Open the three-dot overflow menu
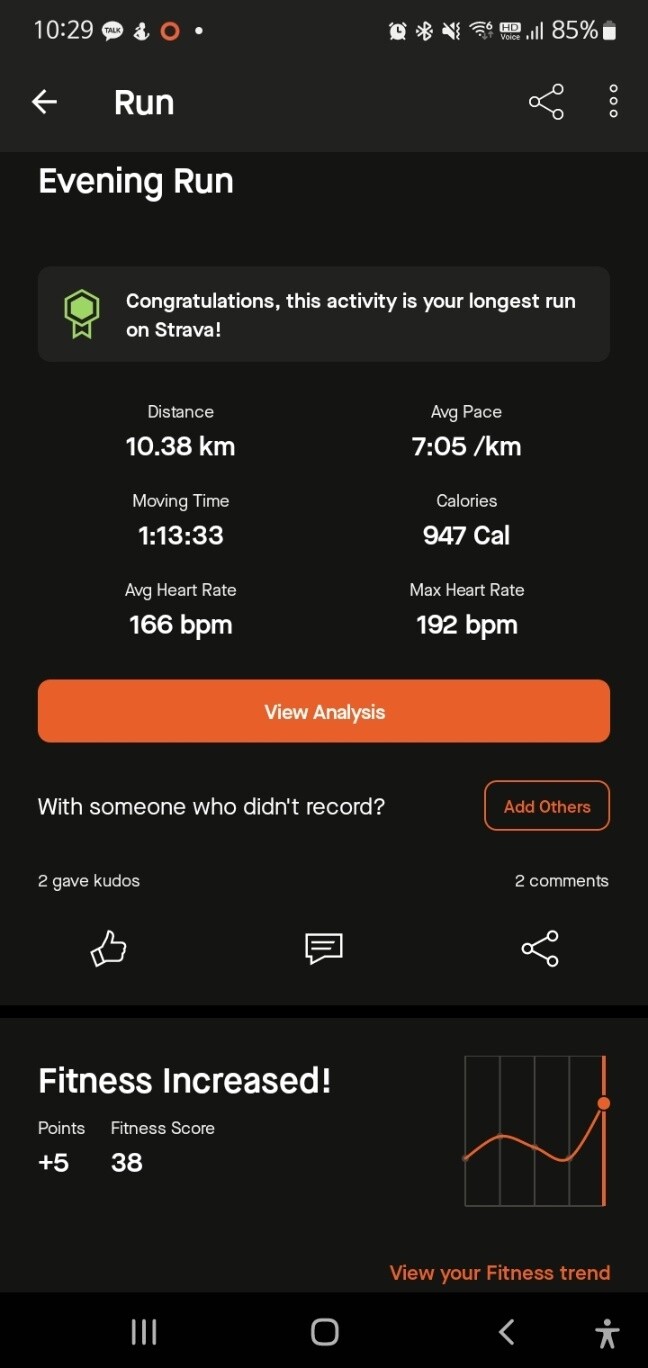 (613, 102)
